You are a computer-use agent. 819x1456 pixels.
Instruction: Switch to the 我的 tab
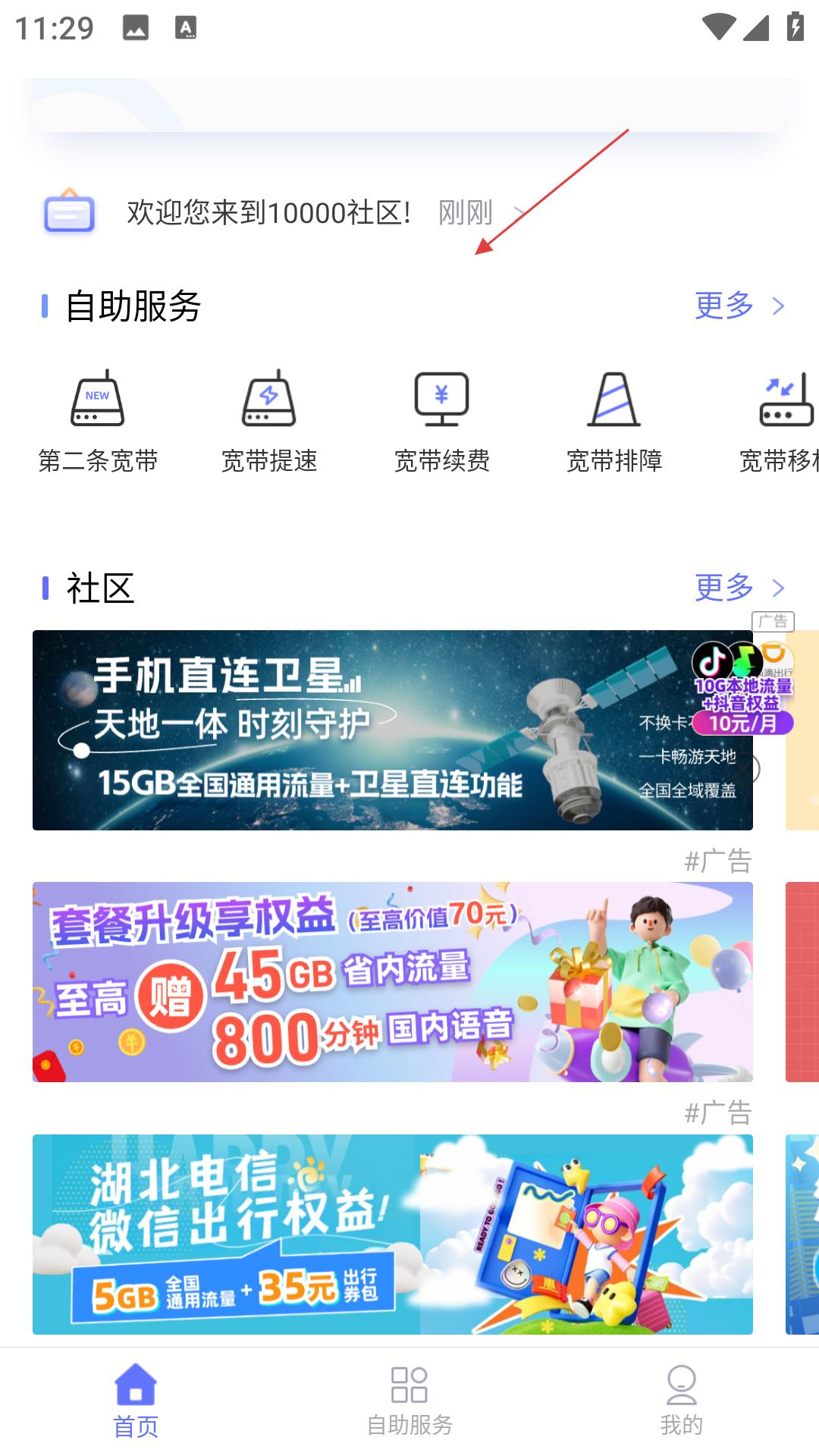coord(681,1401)
